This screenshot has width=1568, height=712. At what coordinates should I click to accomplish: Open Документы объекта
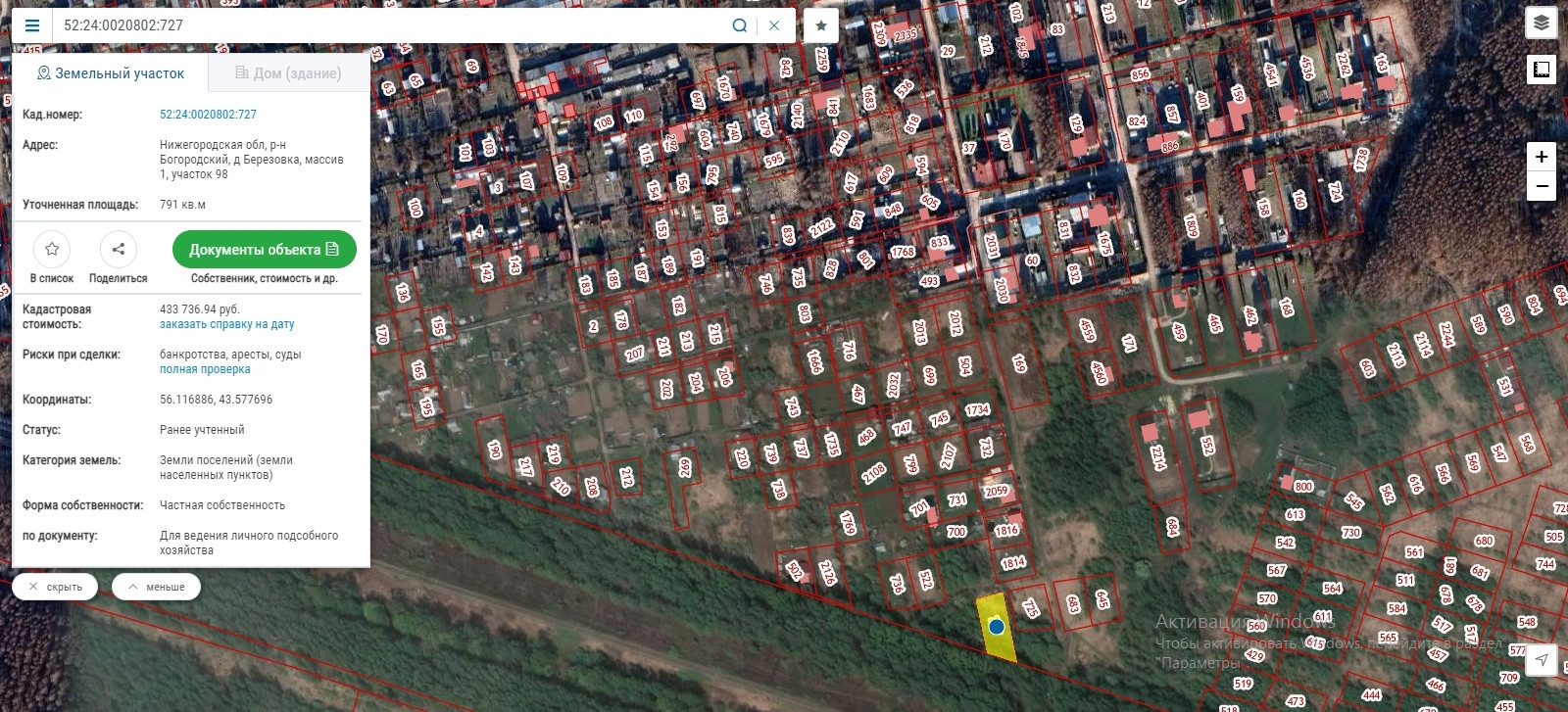(x=265, y=250)
